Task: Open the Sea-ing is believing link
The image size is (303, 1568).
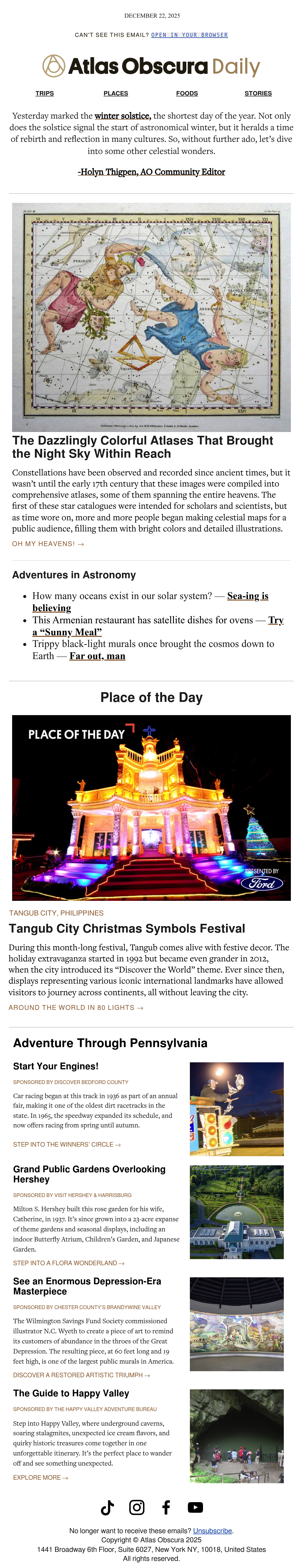Action: [150, 601]
